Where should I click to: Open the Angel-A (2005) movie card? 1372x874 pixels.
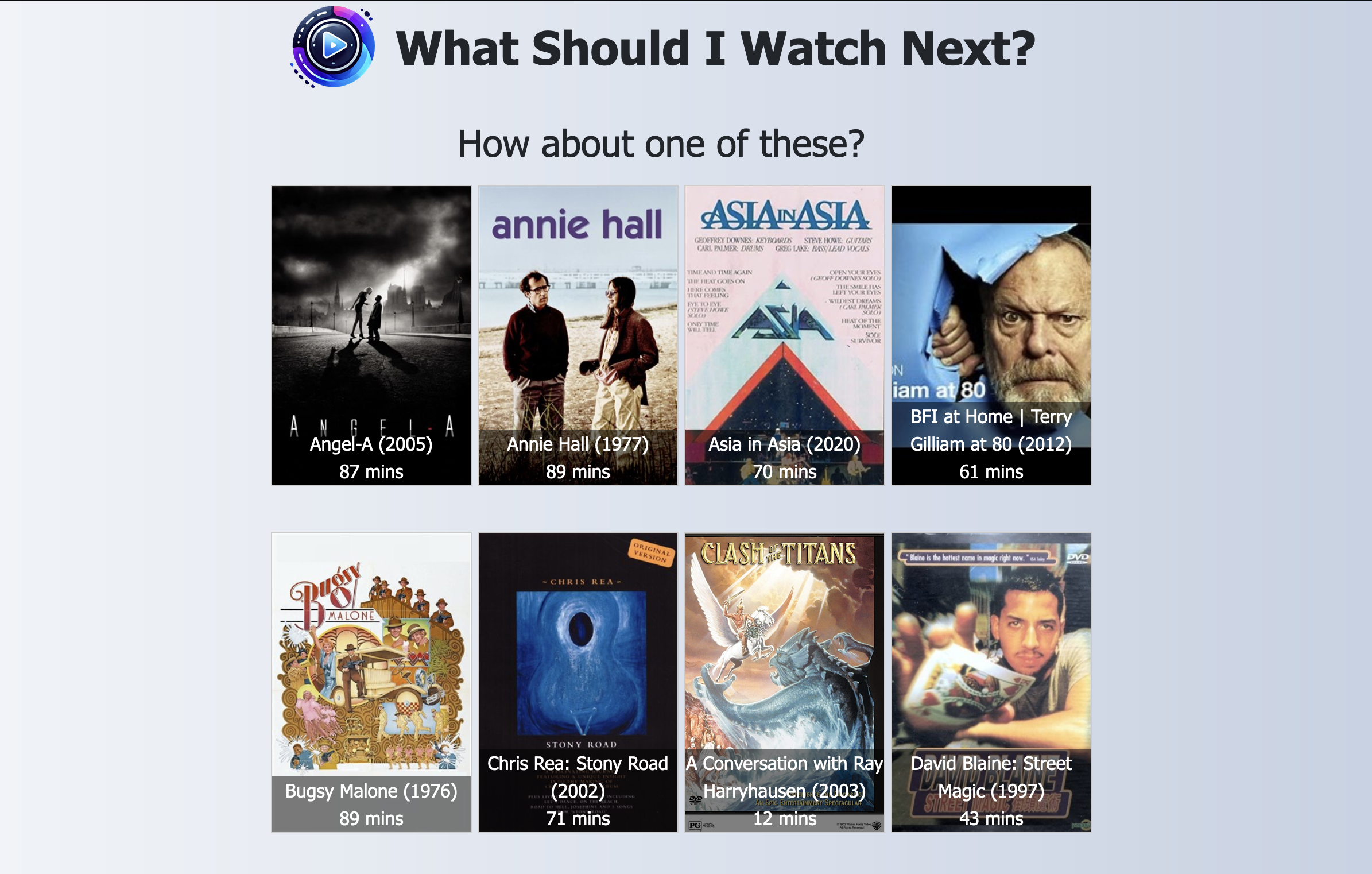(x=371, y=335)
